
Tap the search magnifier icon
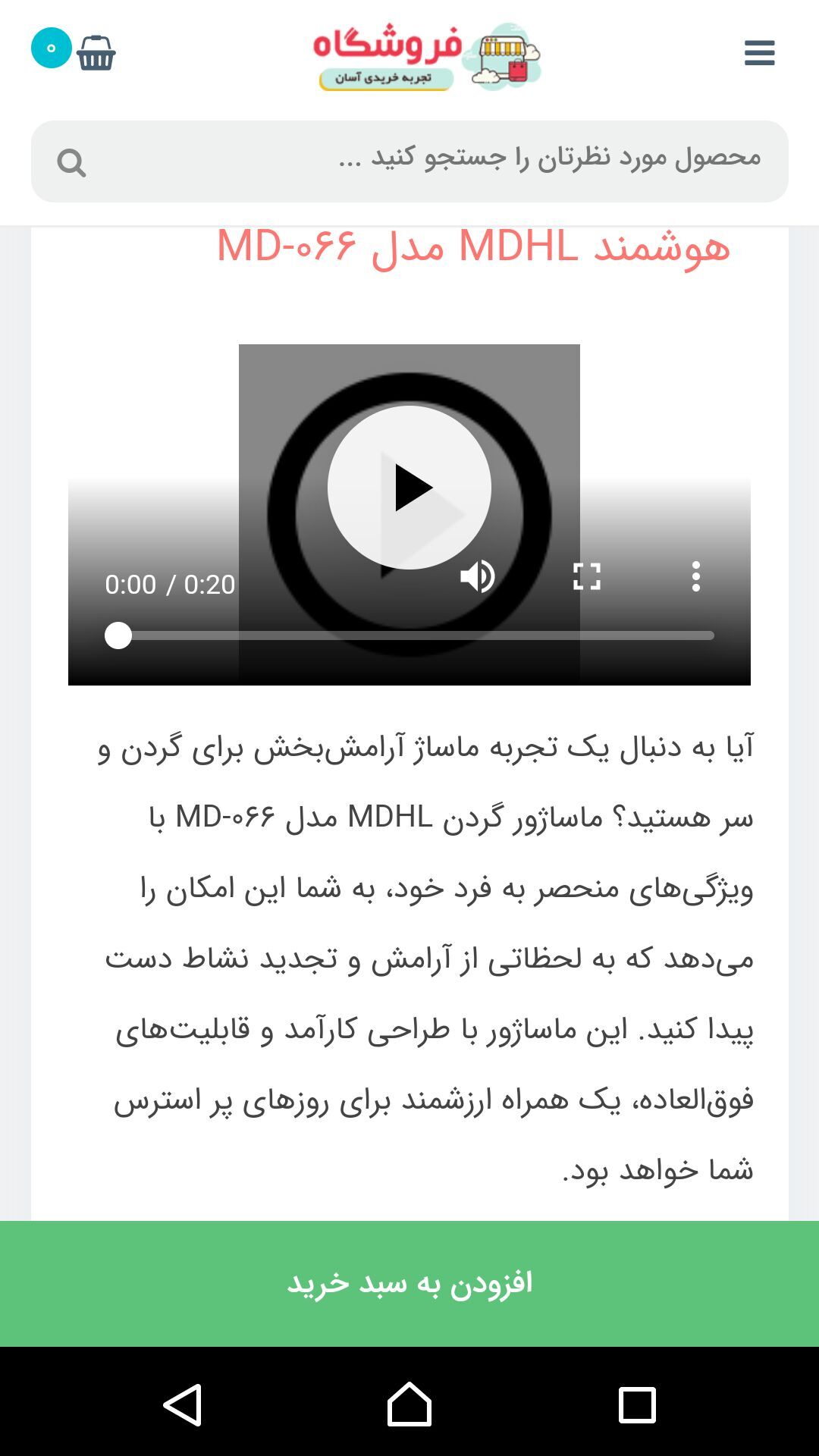click(x=71, y=162)
